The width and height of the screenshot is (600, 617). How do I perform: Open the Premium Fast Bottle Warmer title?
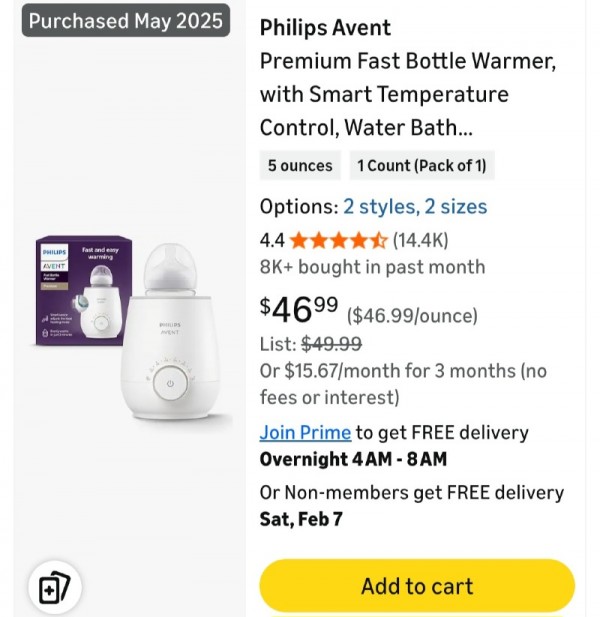(x=407, y=94)
